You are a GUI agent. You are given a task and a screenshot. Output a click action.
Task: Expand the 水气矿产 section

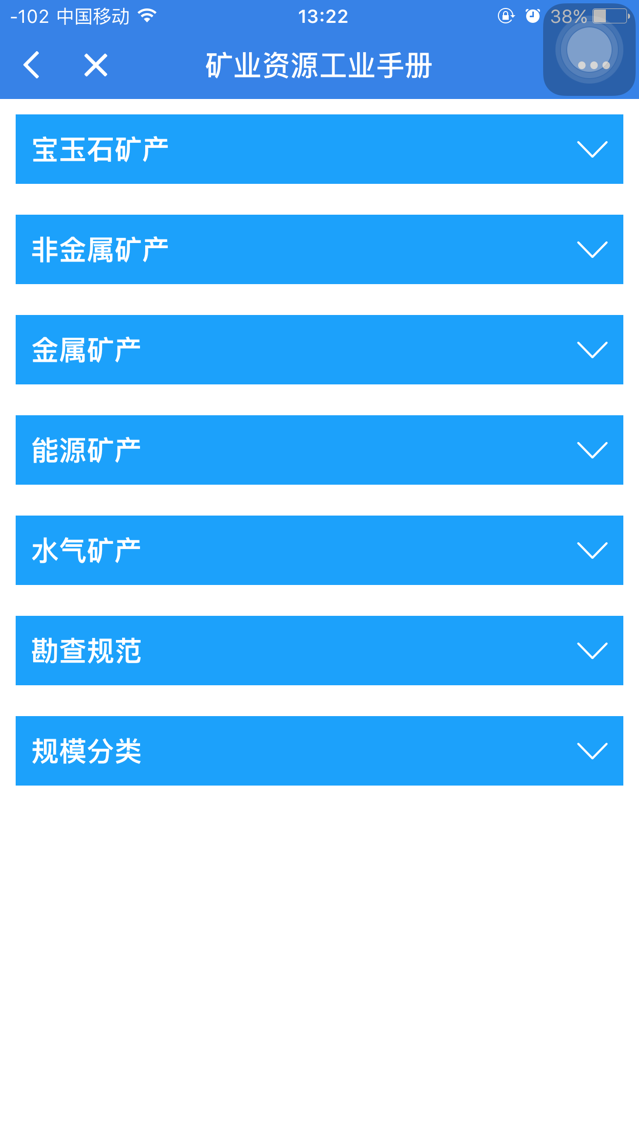319,550
